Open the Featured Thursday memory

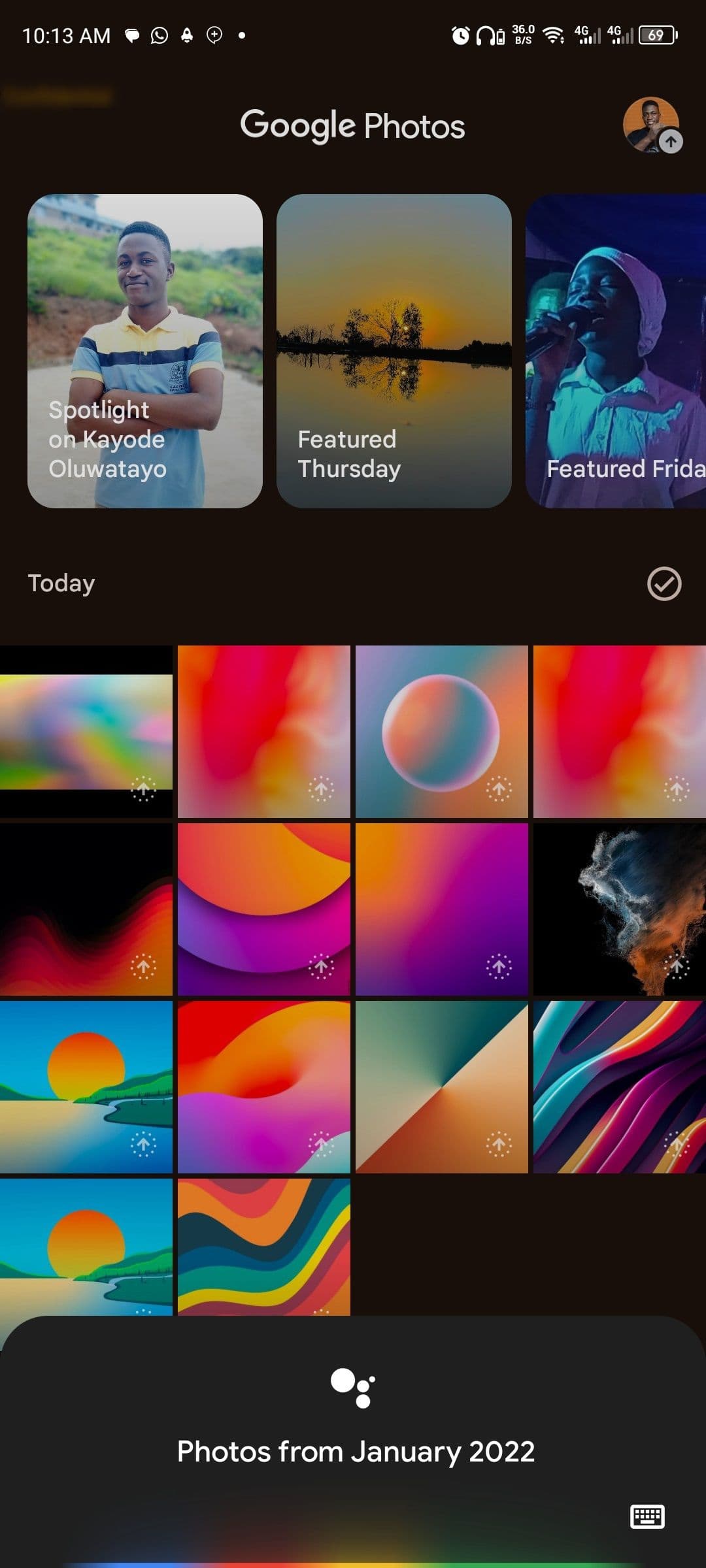394,351
